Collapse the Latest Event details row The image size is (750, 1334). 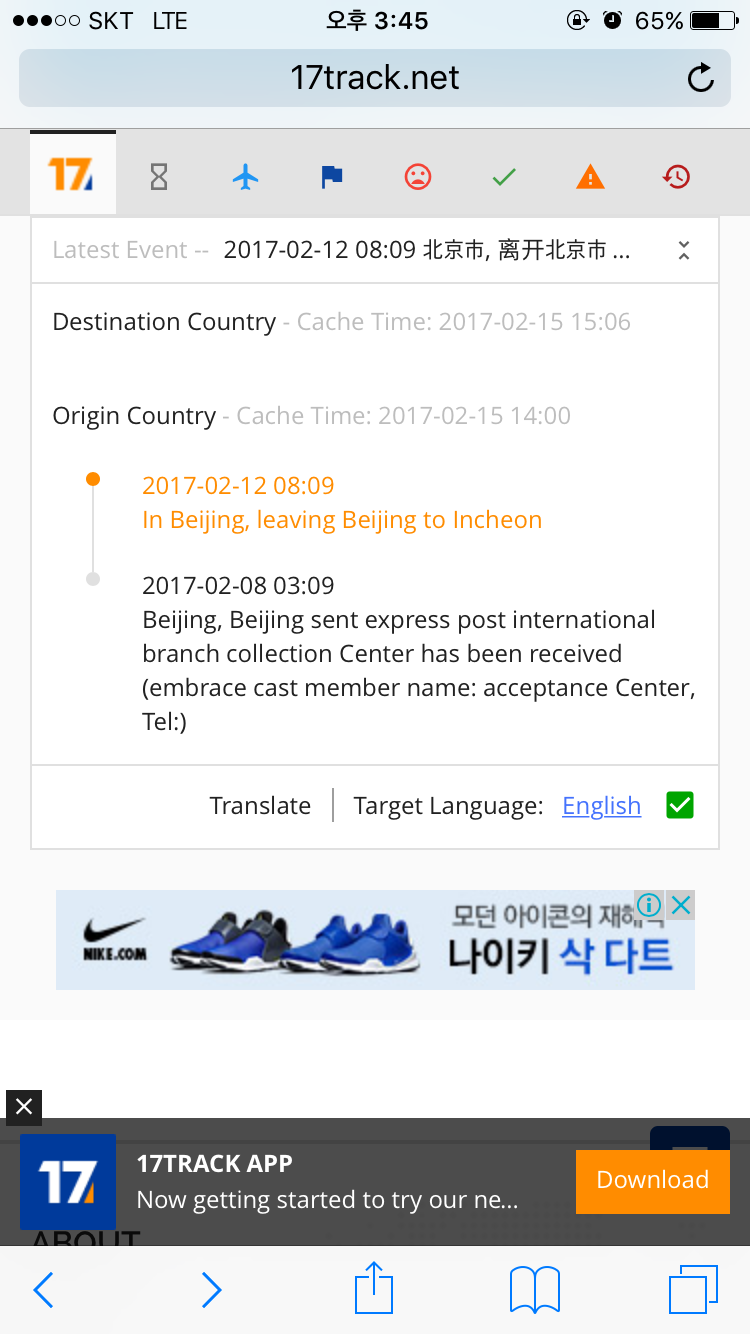(684, 250)
